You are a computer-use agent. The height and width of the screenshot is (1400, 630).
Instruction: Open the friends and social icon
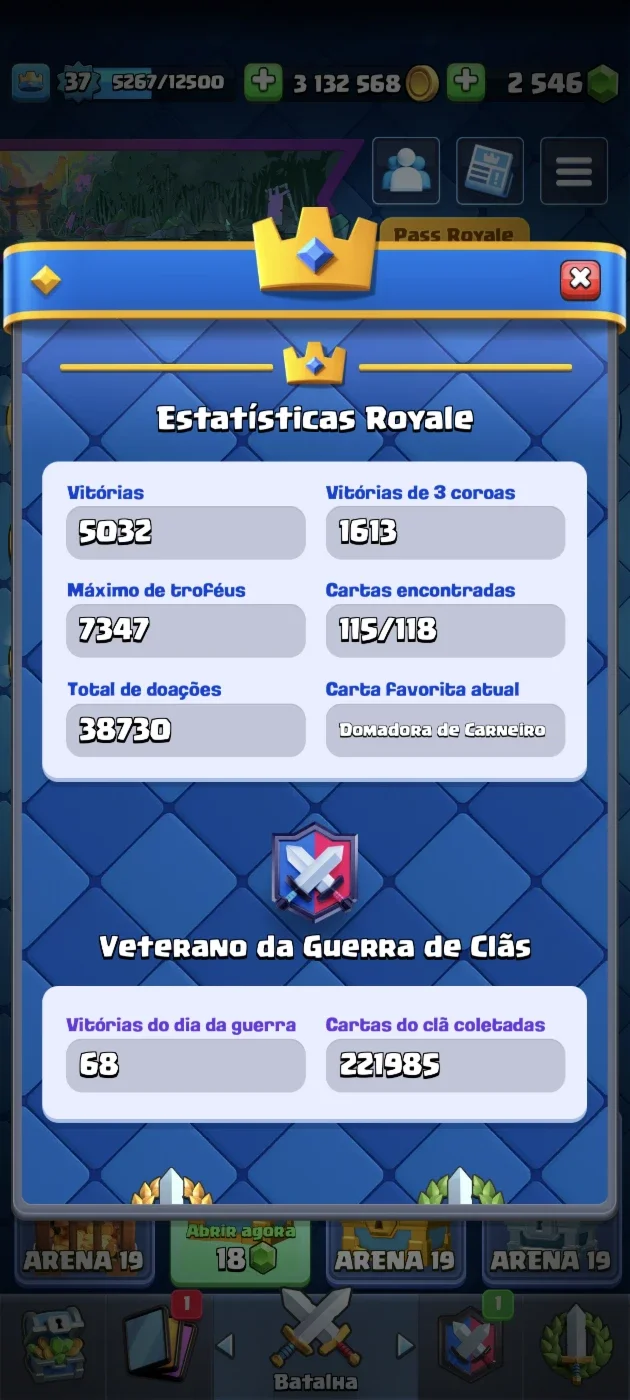click(x=406, y=171)
